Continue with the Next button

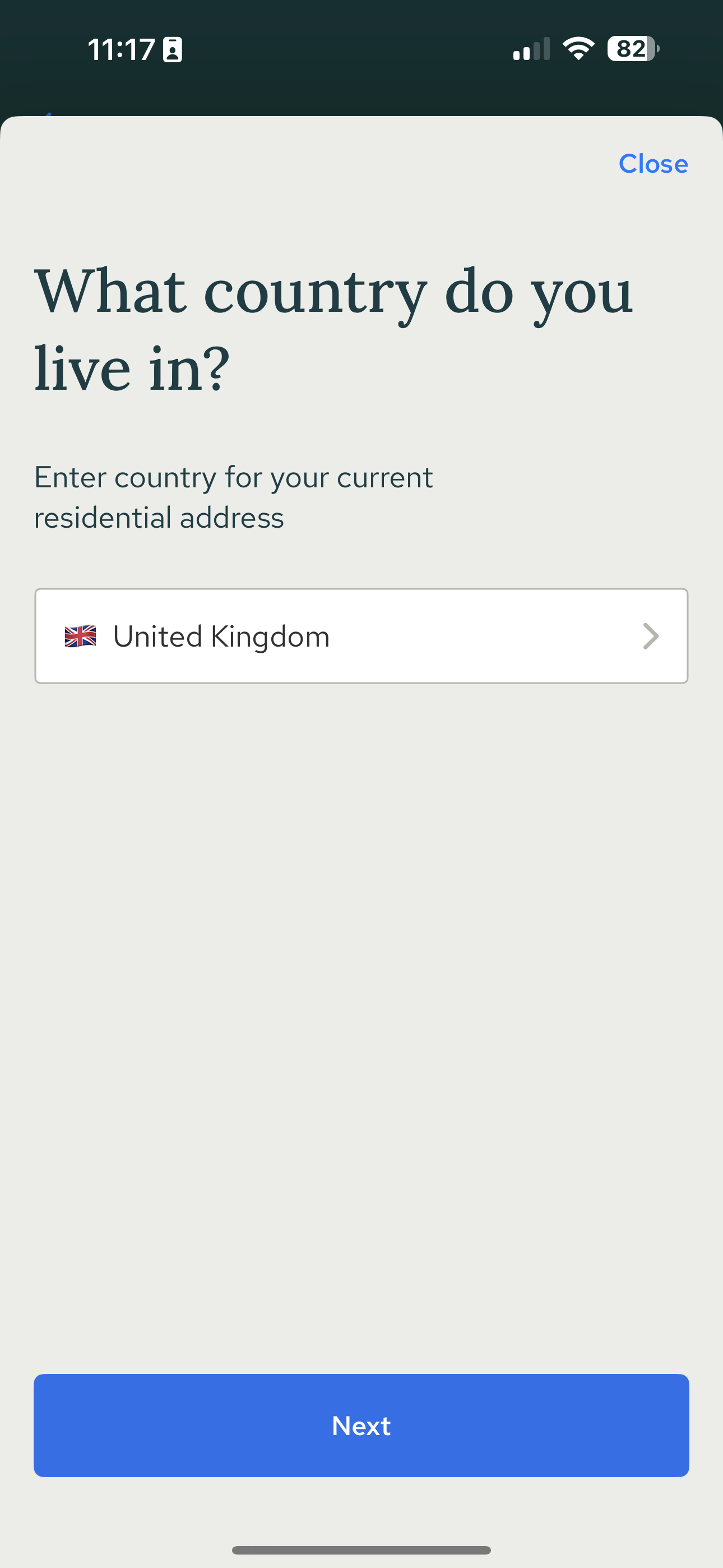(361, 1424)
